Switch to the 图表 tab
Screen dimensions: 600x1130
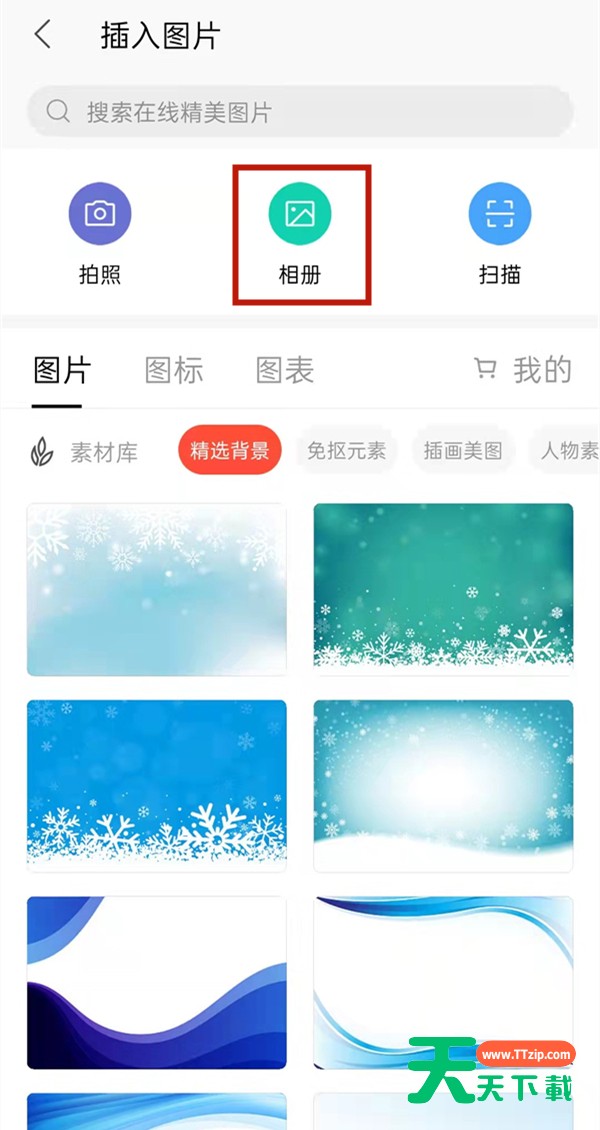(285, 370)
